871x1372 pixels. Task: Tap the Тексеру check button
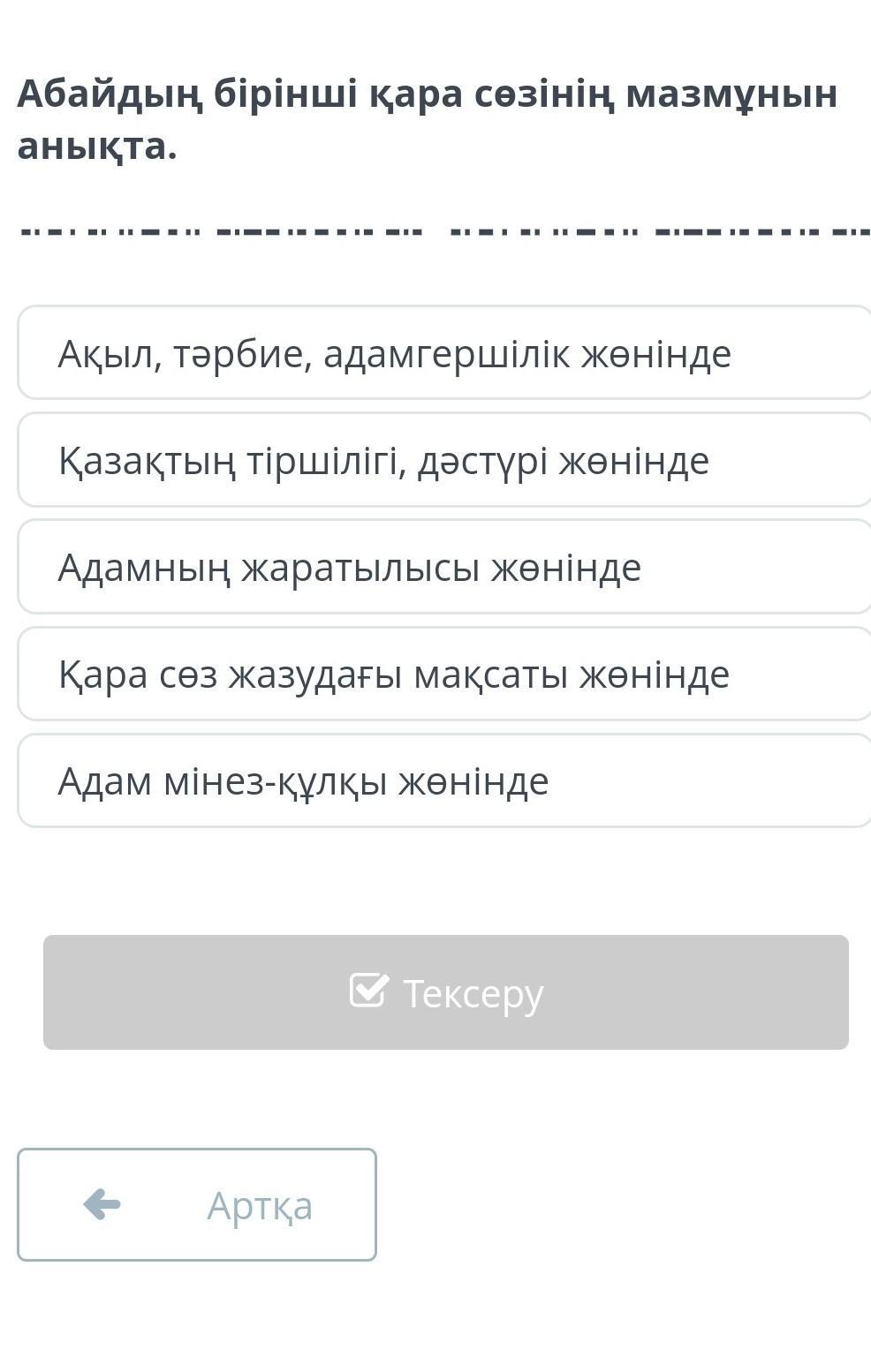[x=446, y=992]
